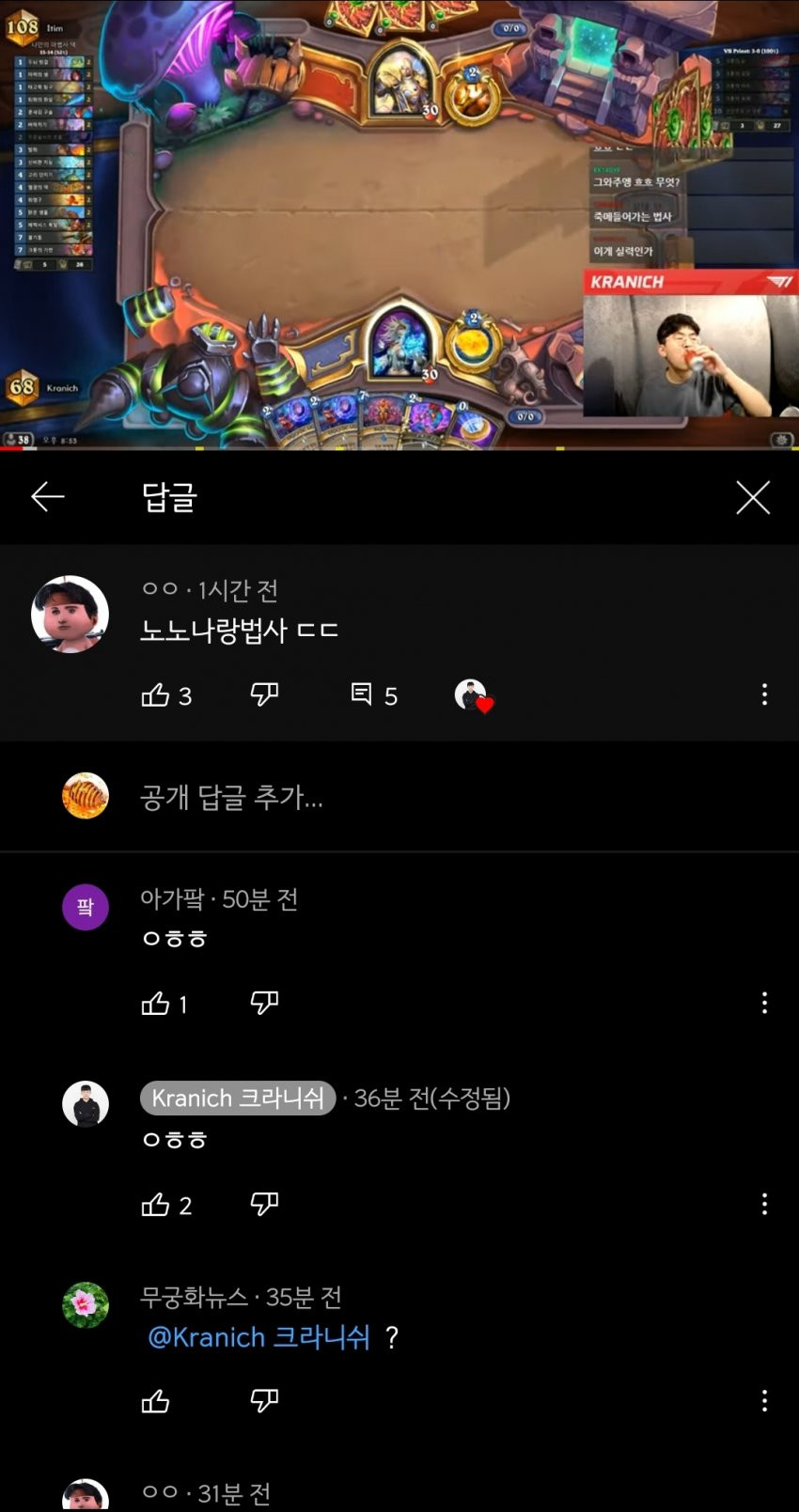Like 무궁화뉴스's reply
Viewport: 799px width, 1512px height.
pos(155,1402)
